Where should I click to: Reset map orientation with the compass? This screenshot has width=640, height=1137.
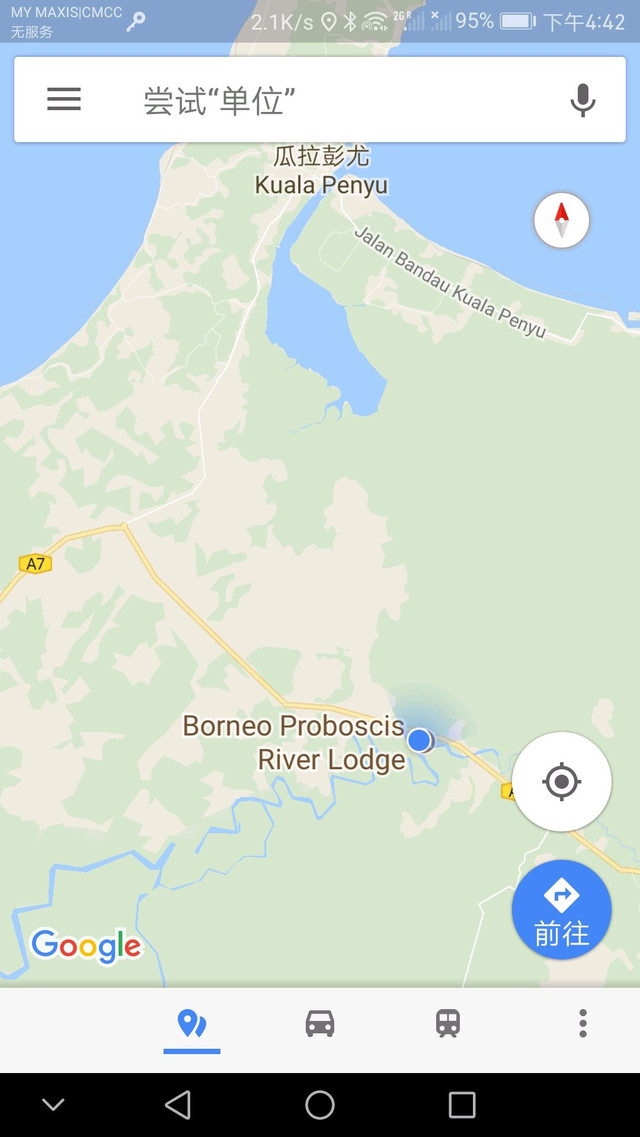(x=562, y=220)
